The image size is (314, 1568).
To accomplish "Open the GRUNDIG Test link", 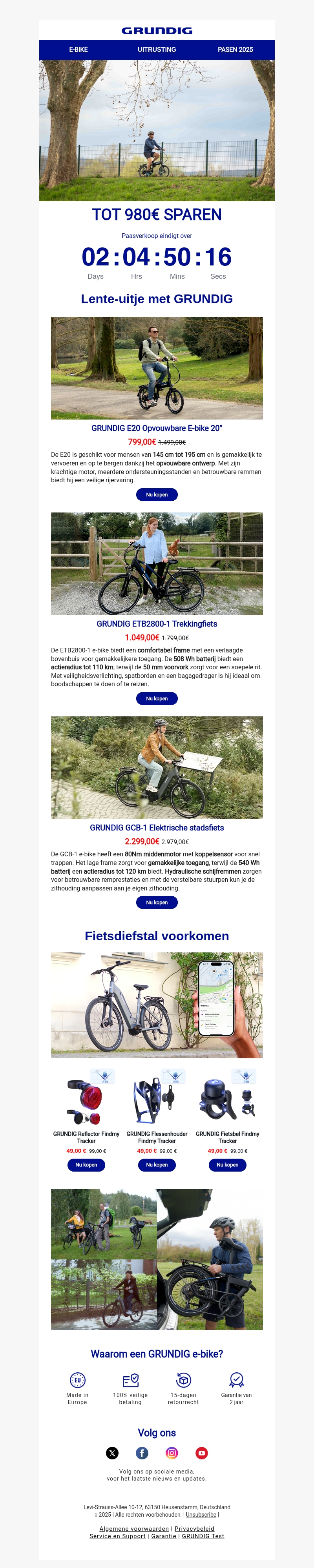I will tap(203, 1536).
